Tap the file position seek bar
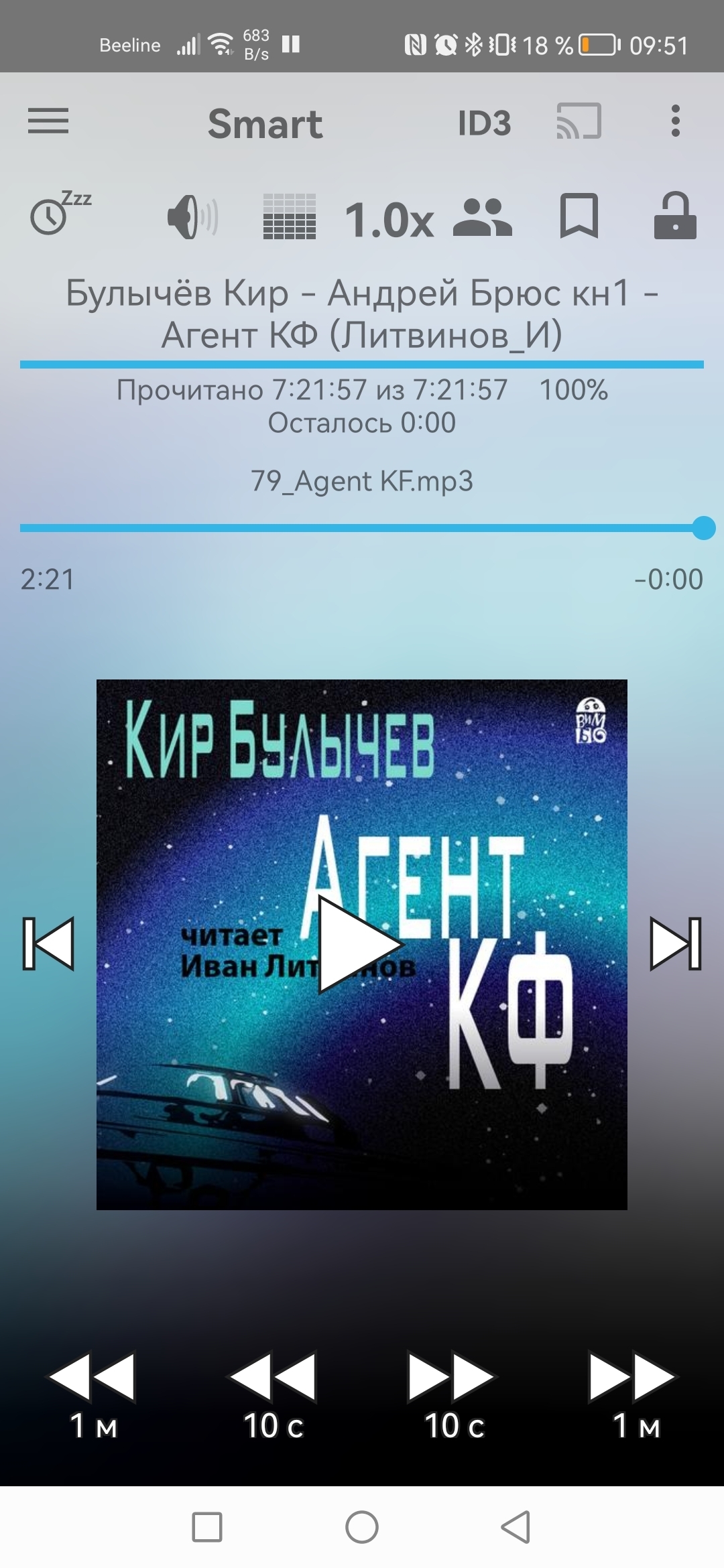724x1568 pixels. tap(362, 528)
